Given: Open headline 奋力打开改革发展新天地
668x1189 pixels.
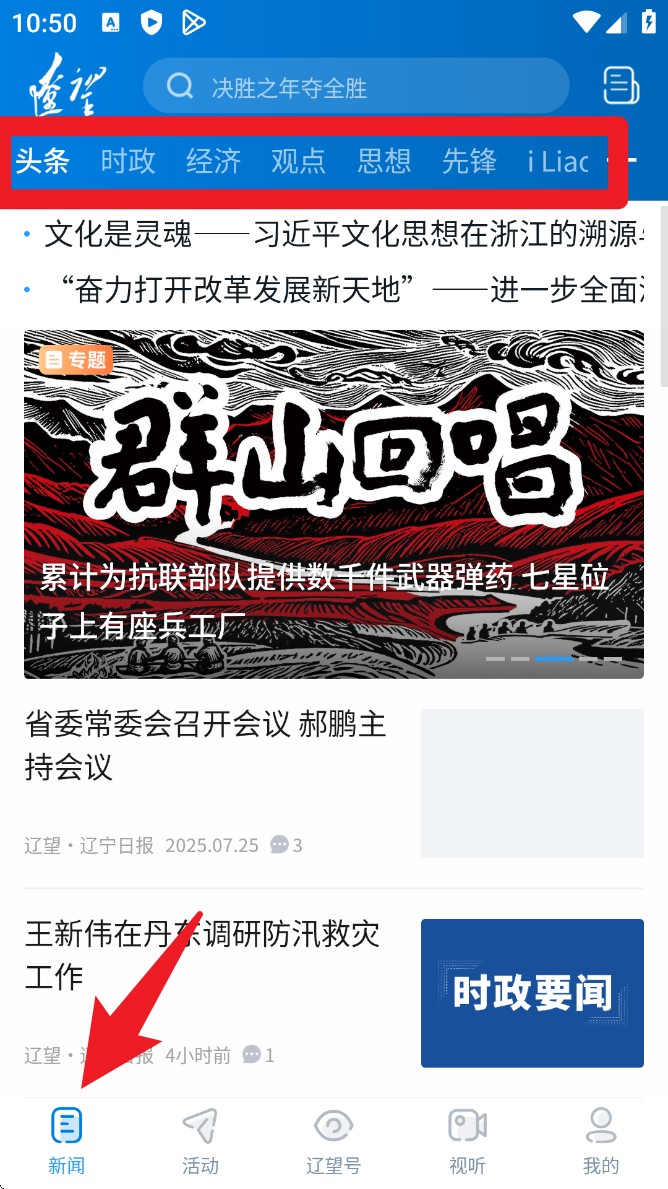Looking at the screenshot, I should pyautogui.click(x=340, y=290).
